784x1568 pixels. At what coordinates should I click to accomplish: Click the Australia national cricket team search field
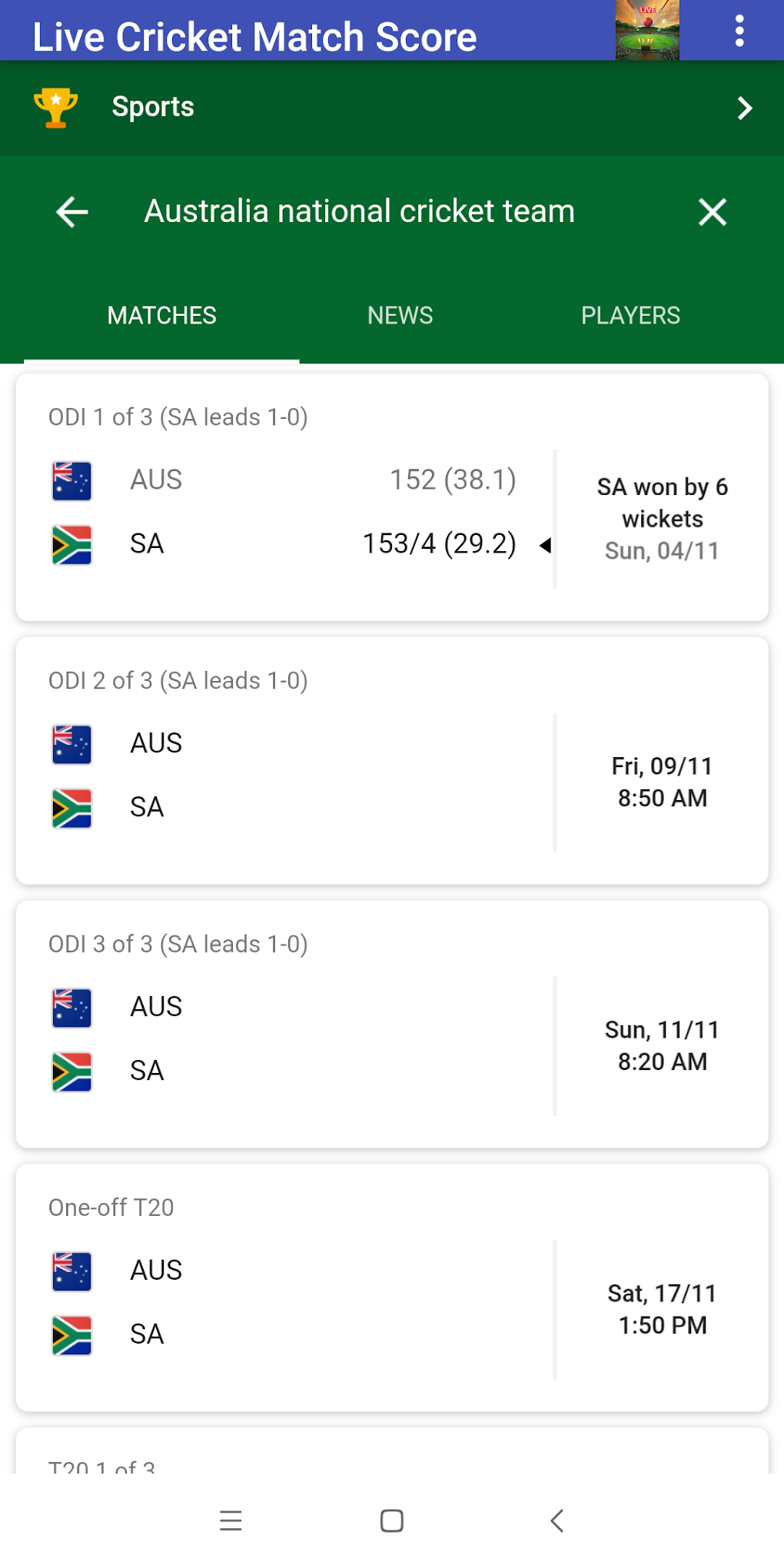pos(358,211)
